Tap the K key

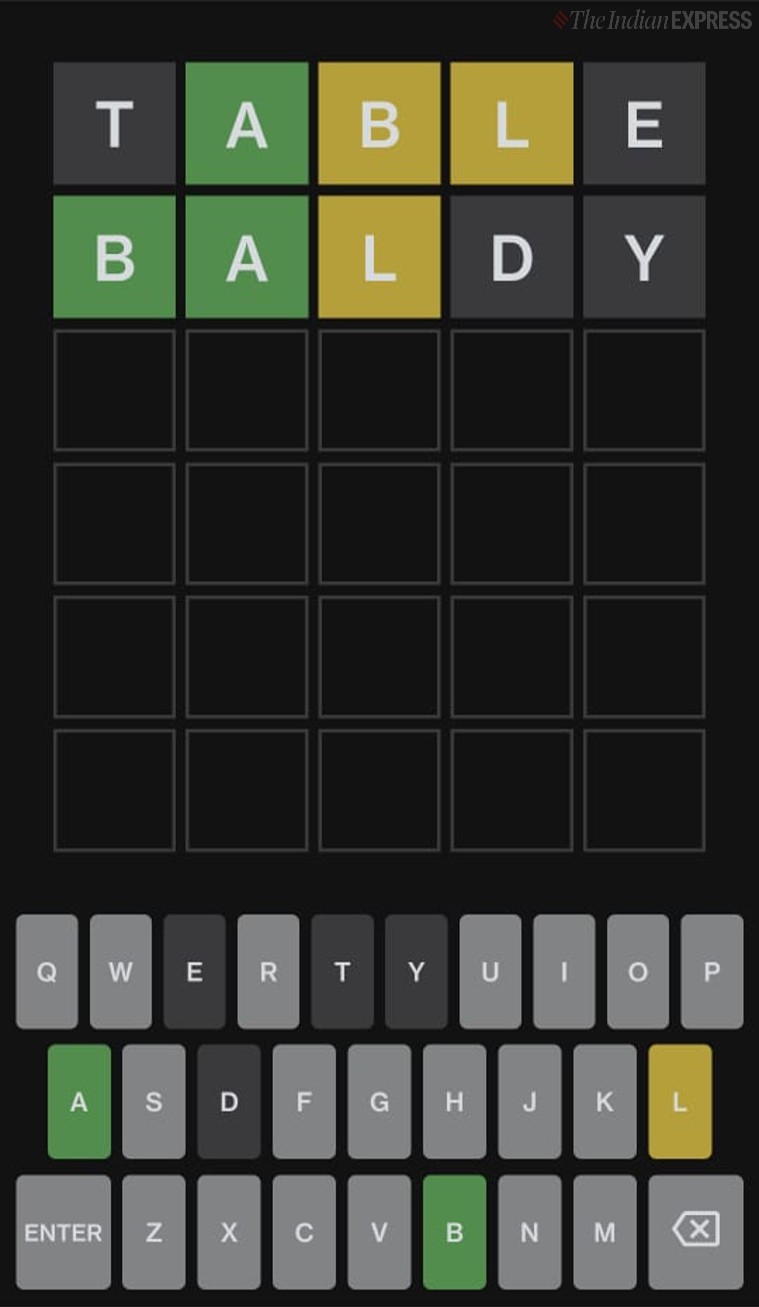coord(605,1102)
